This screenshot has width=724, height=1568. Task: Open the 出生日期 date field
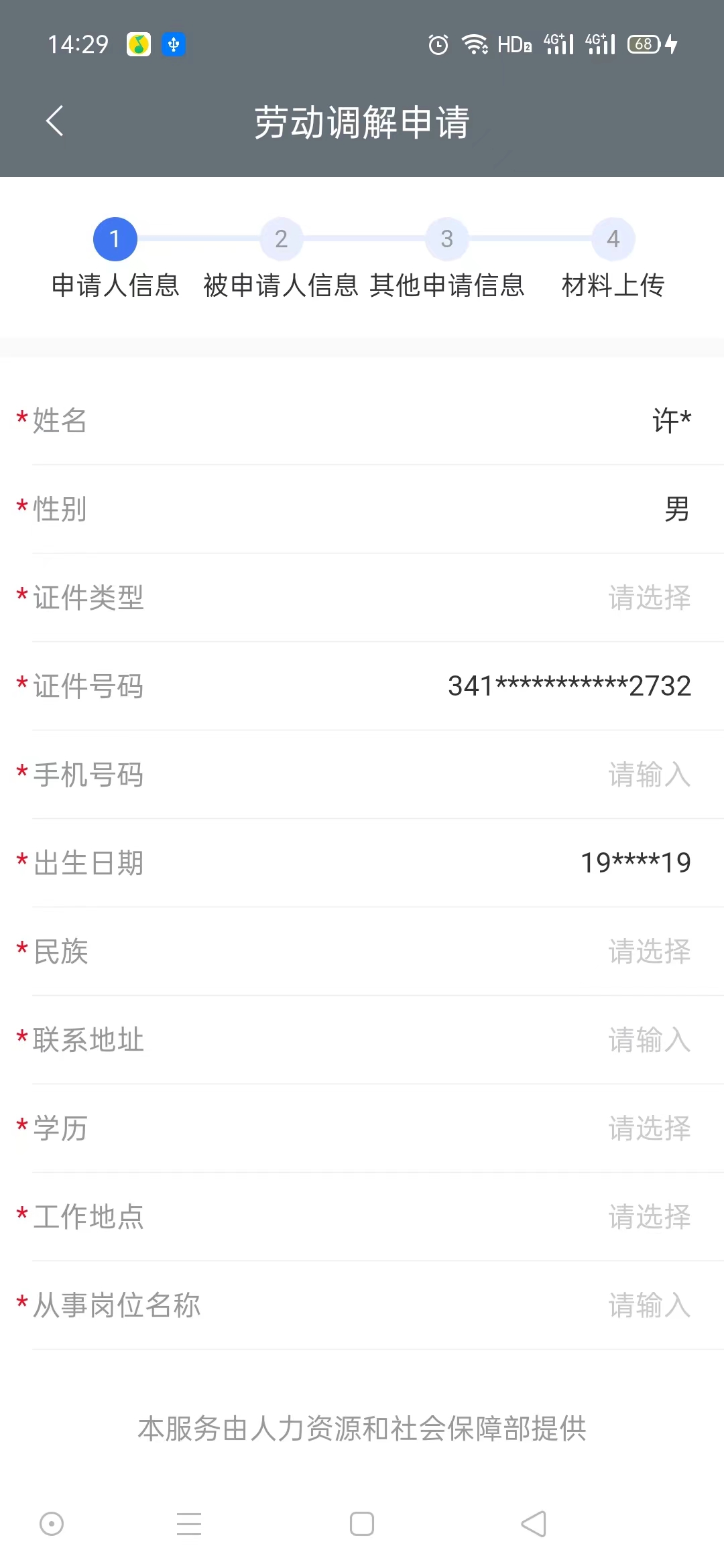635,863
